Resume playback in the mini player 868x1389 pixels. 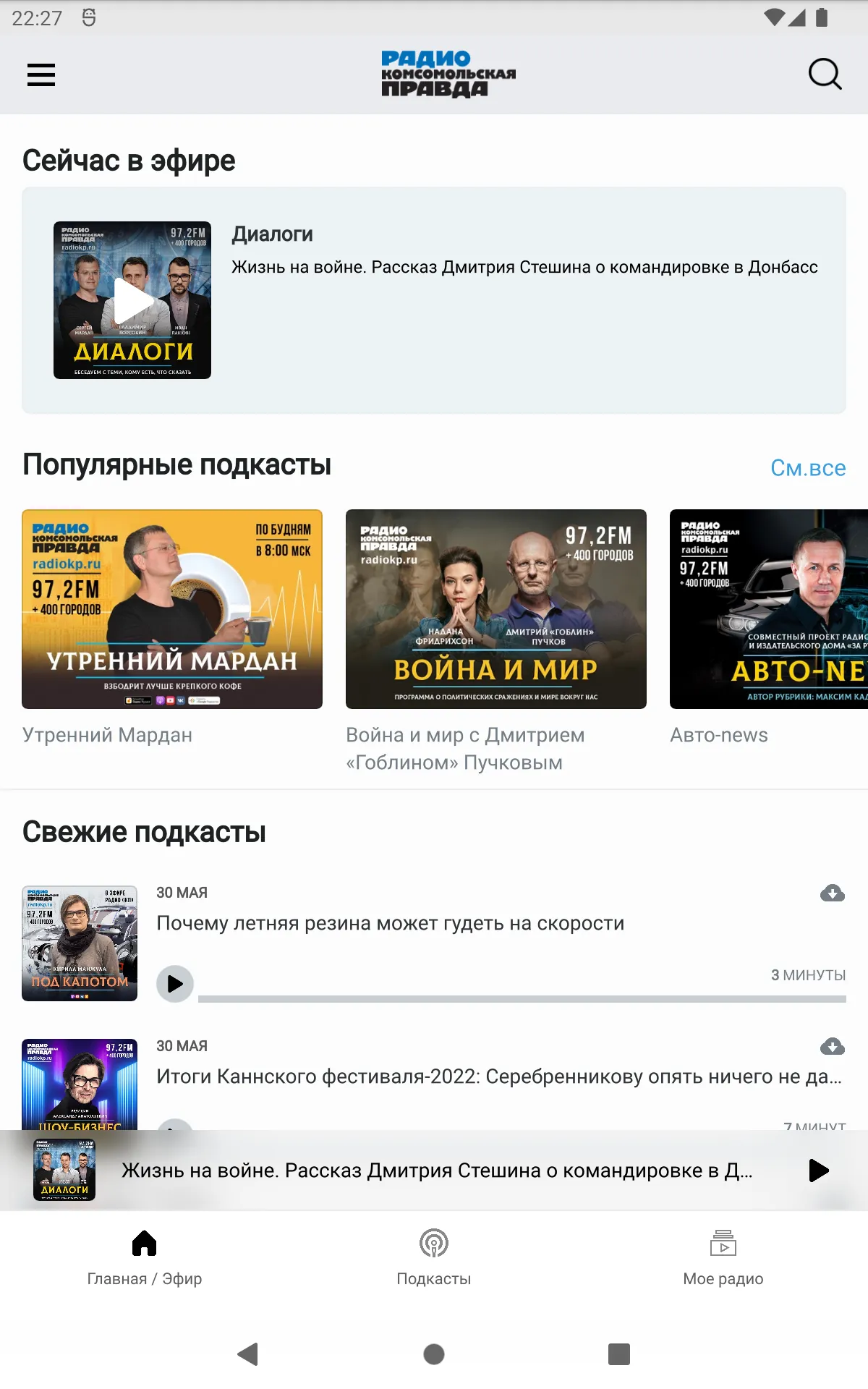click(x=818, y=1170)
